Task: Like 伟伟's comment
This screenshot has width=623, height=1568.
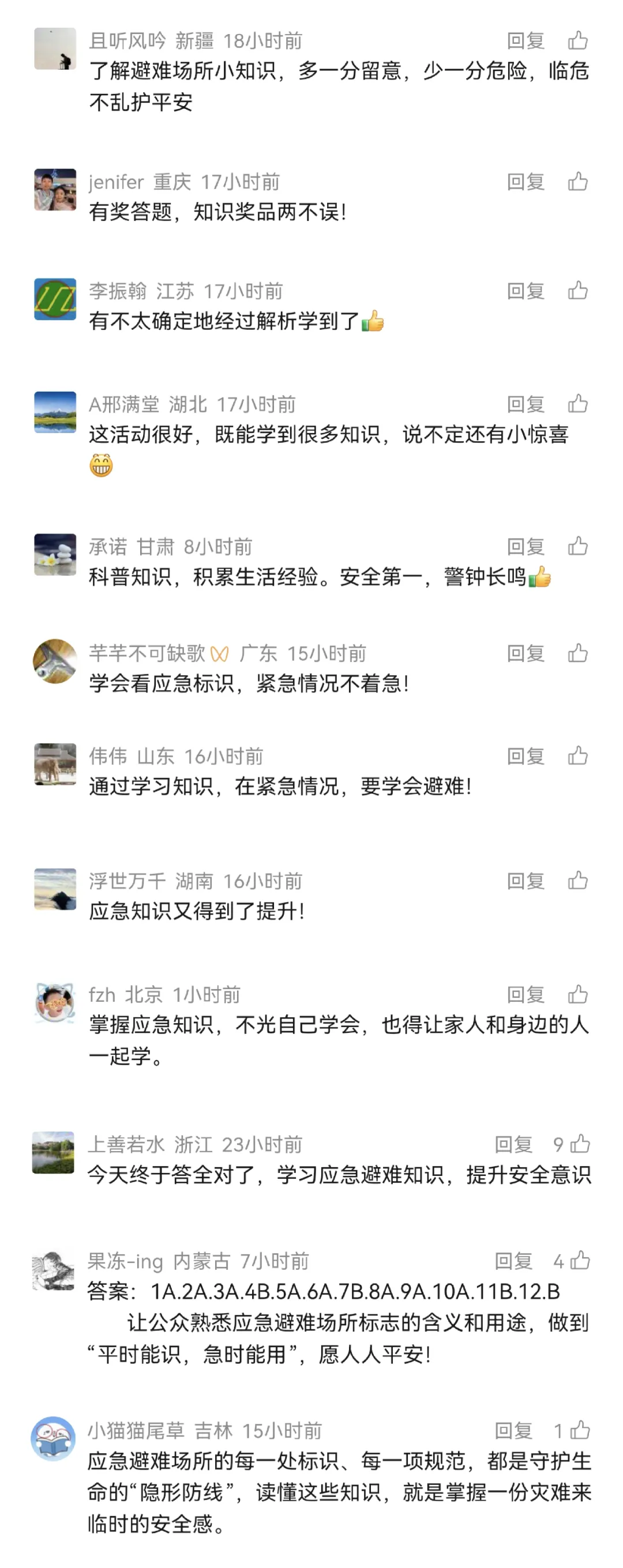Action: pos(577,756)
